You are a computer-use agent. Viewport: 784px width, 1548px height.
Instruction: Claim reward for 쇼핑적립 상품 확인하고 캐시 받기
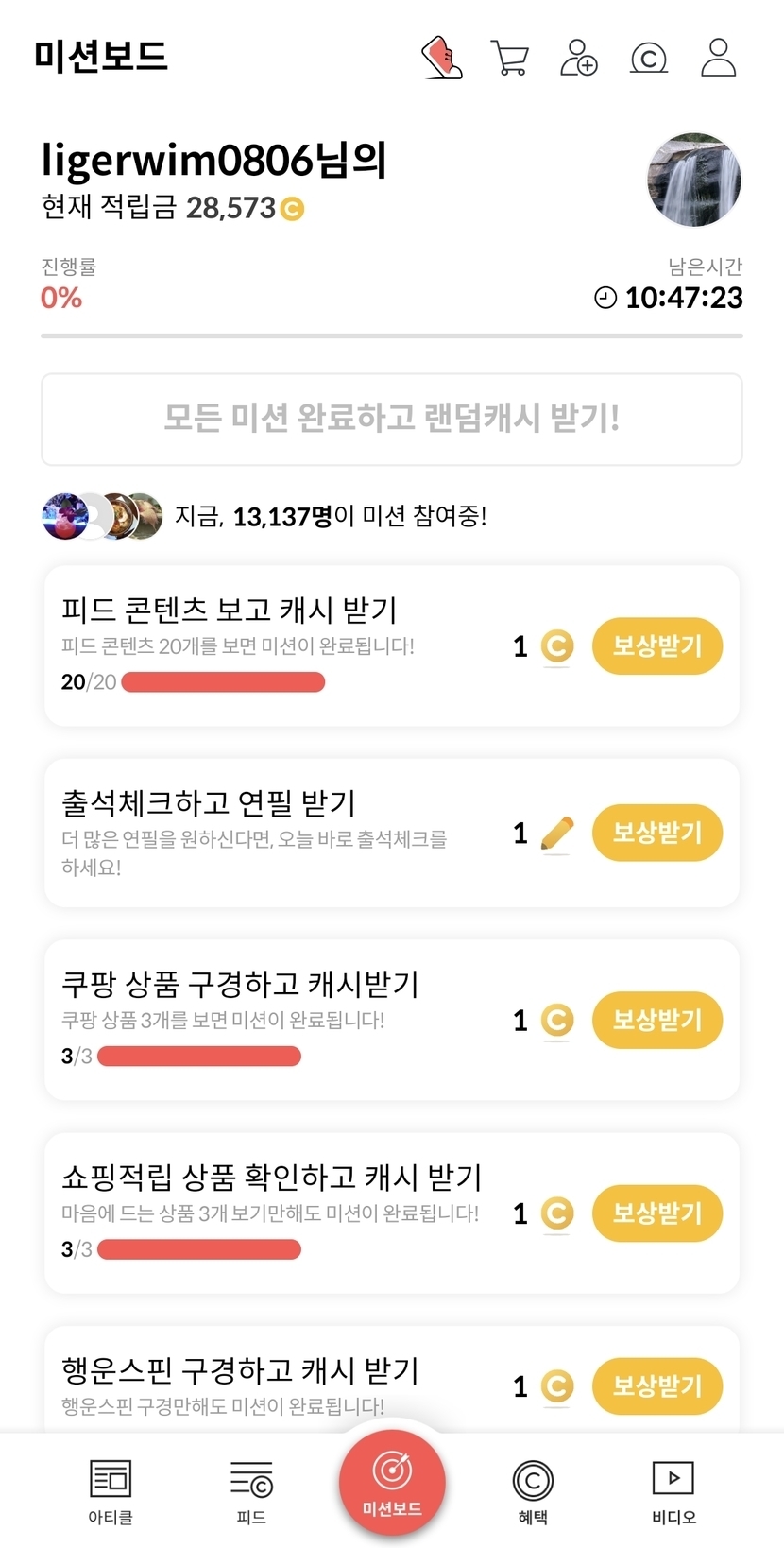(x=657, y=1213)
